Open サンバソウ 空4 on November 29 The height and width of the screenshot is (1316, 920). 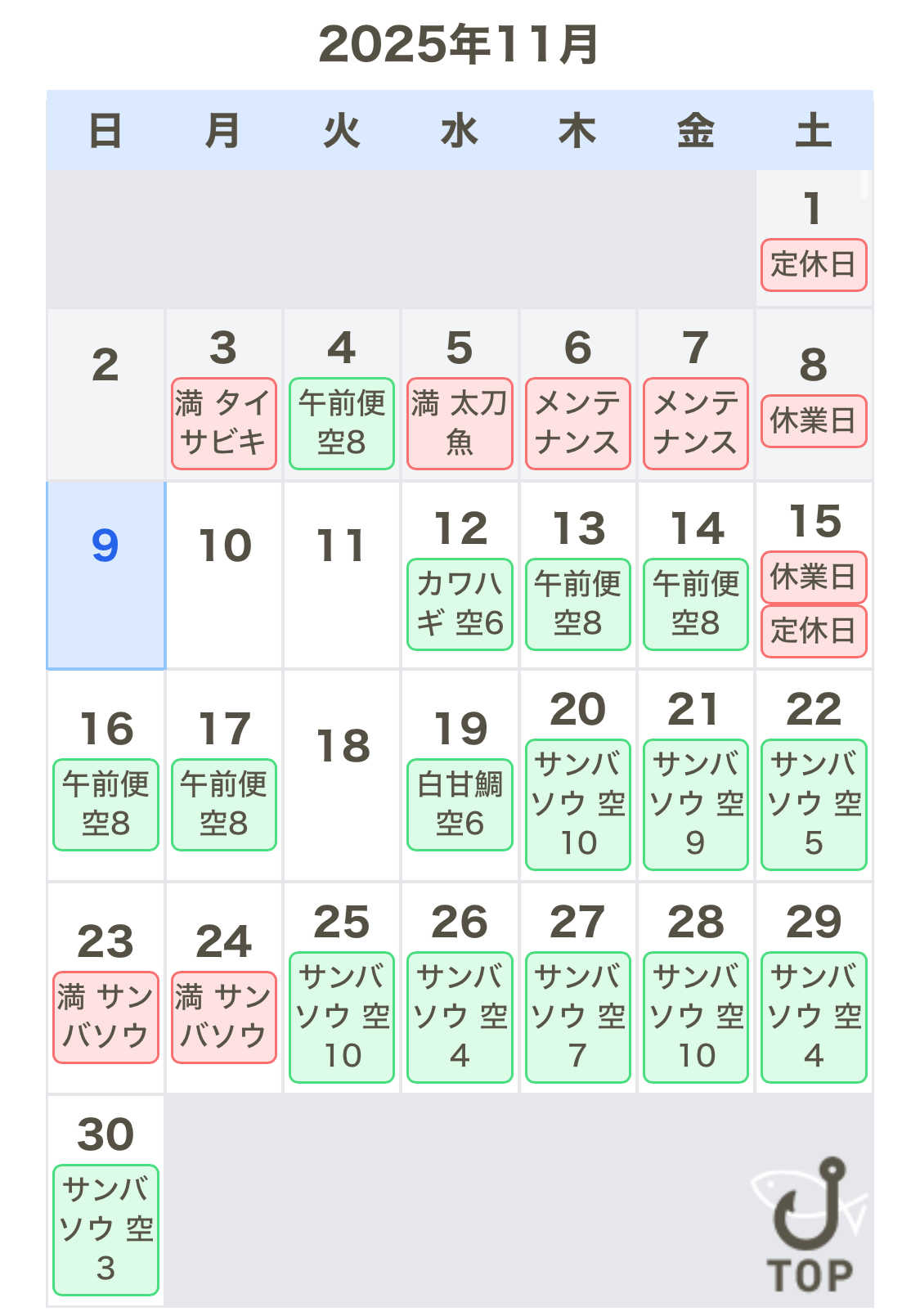[813, 1017]
